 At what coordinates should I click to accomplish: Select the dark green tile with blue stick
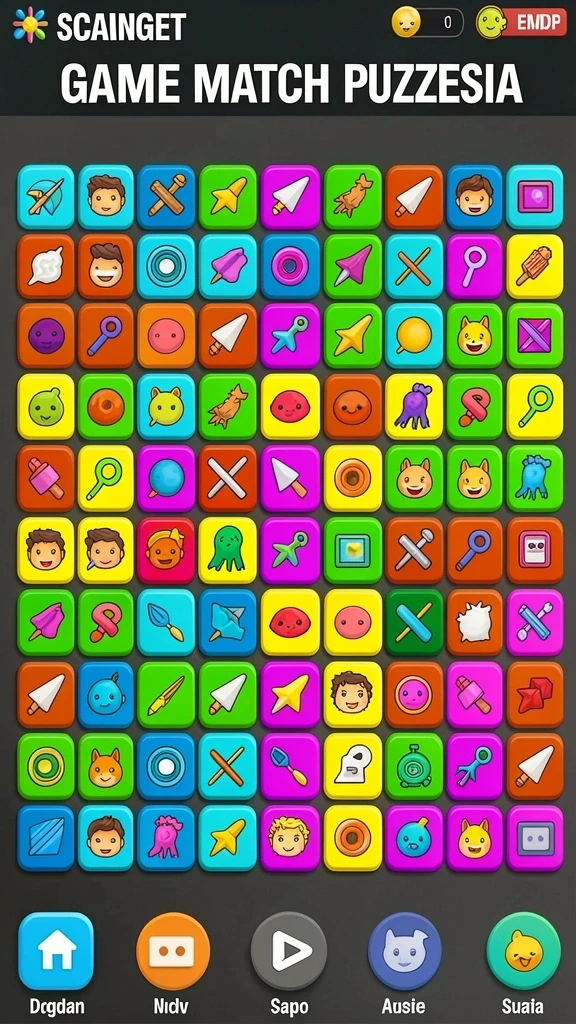point(413,622)
